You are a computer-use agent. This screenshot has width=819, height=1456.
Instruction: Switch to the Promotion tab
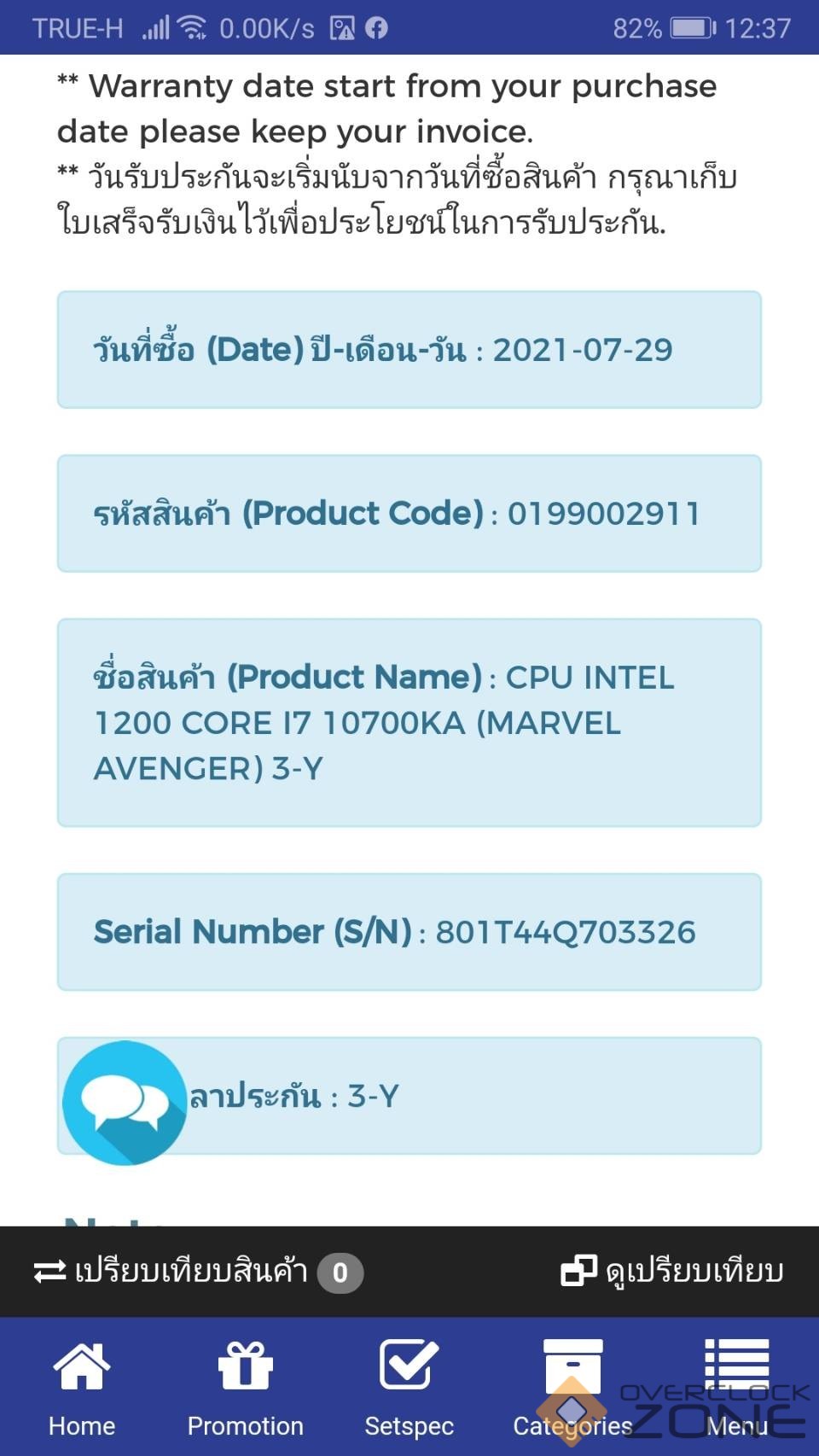[x=246, y=1388]
